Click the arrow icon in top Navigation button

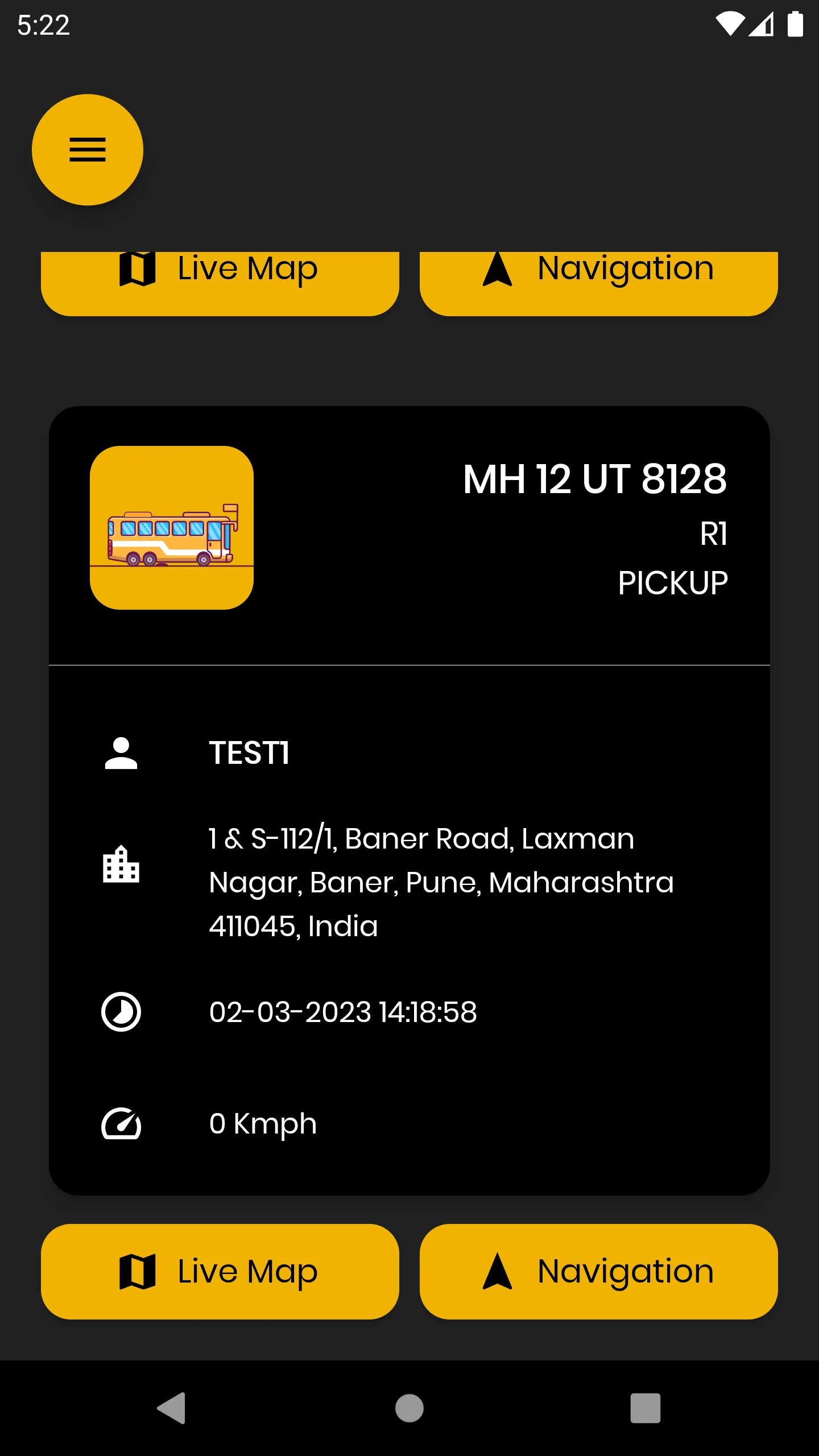(498, 268)
